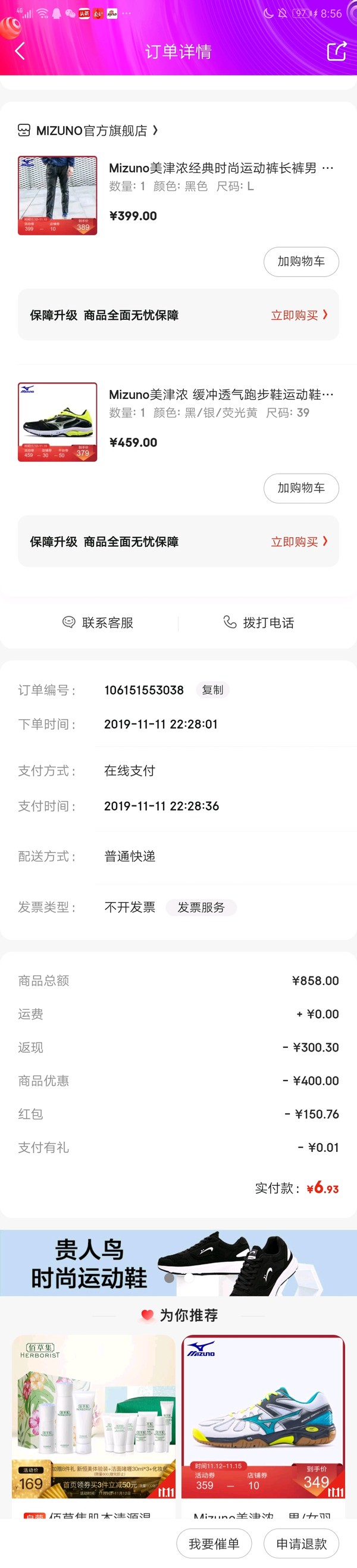Open the 贵人鸟时尚运动鞋 banner

178,1262
